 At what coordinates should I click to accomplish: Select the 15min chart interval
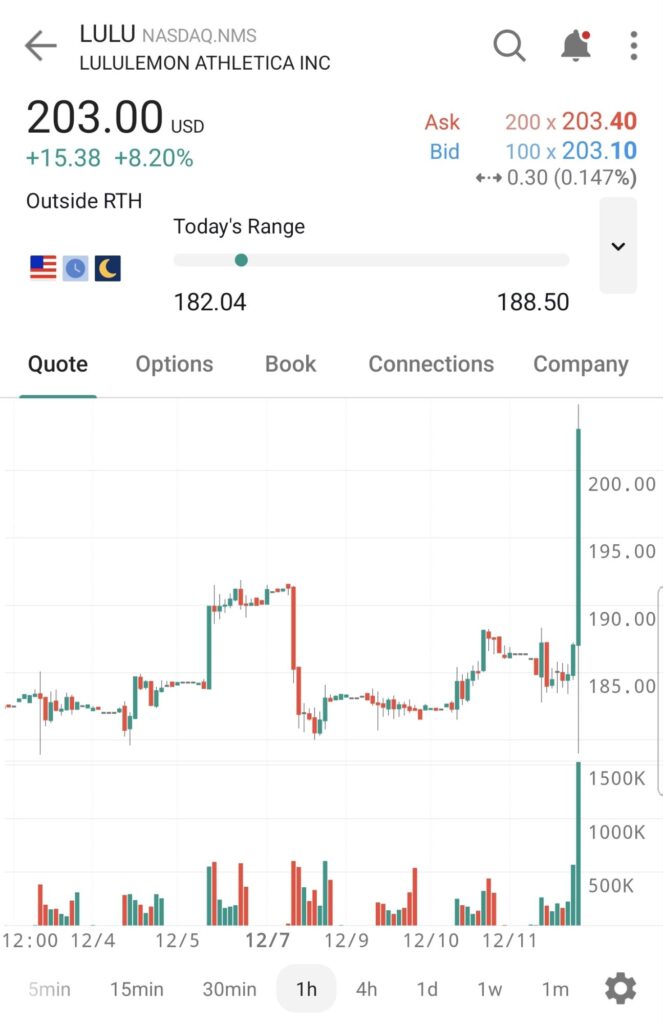coord(136,989)
